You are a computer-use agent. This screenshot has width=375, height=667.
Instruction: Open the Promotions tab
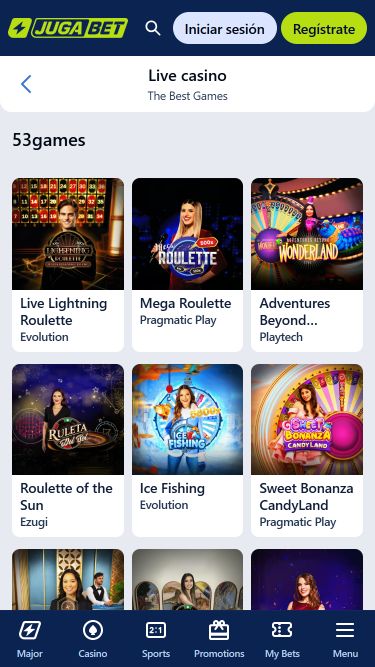coord(219,639)
